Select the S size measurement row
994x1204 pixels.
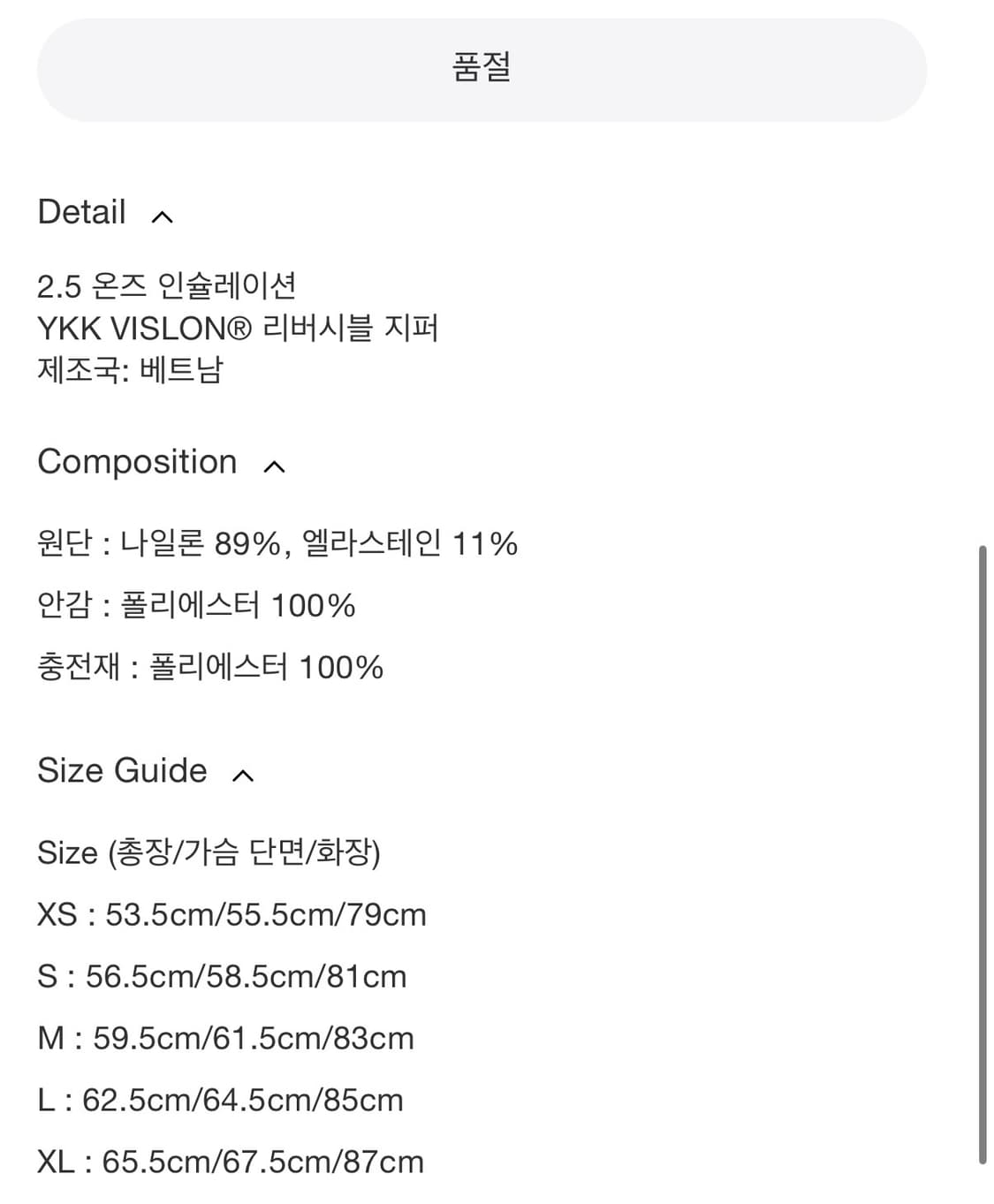click(x=221, y=977)
